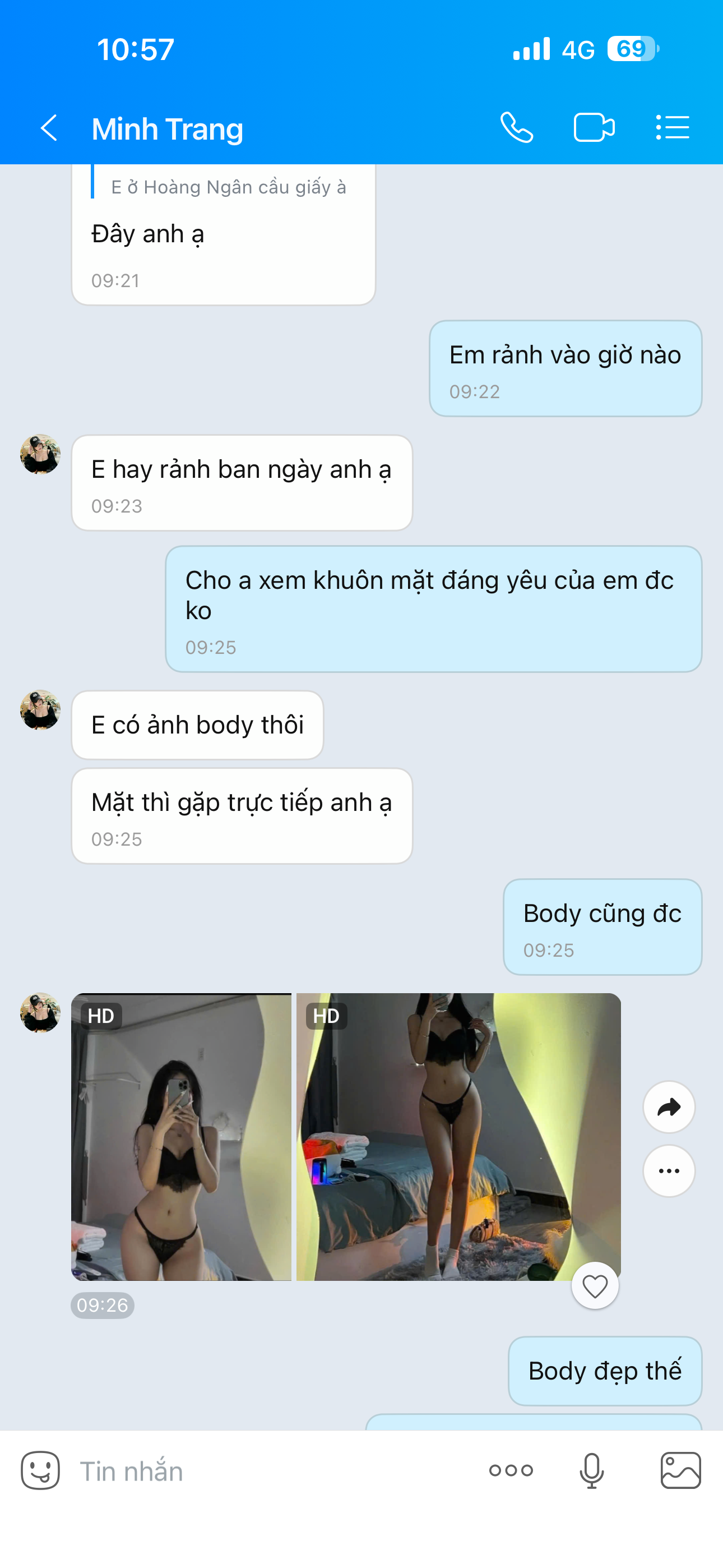Open more attachment options
Image resolution: width=723 pixels, height=1568 pixels.
511,1470
